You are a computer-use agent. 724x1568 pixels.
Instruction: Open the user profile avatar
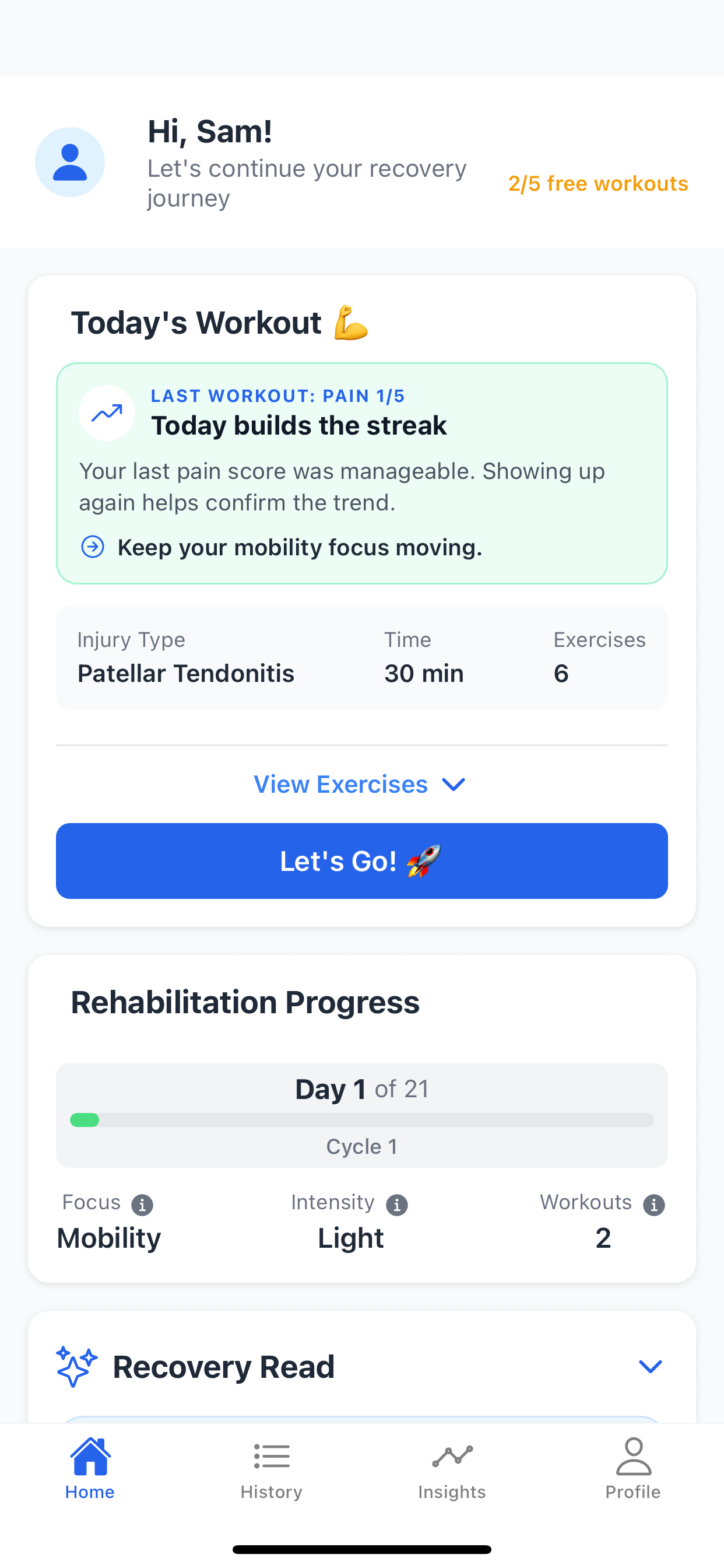[x=70, y=162]
